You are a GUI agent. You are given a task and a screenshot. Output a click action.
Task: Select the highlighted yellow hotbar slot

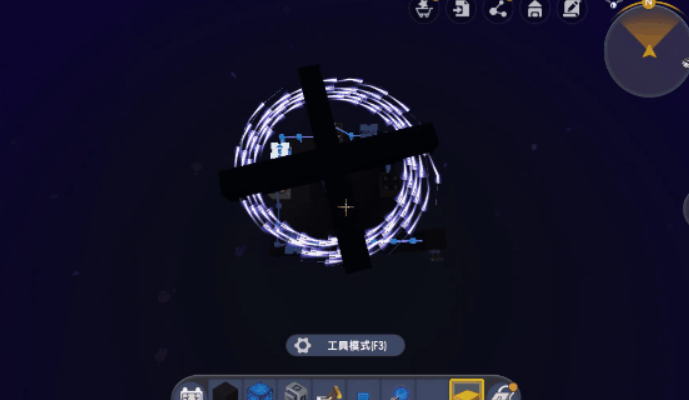tap(466, 391)
